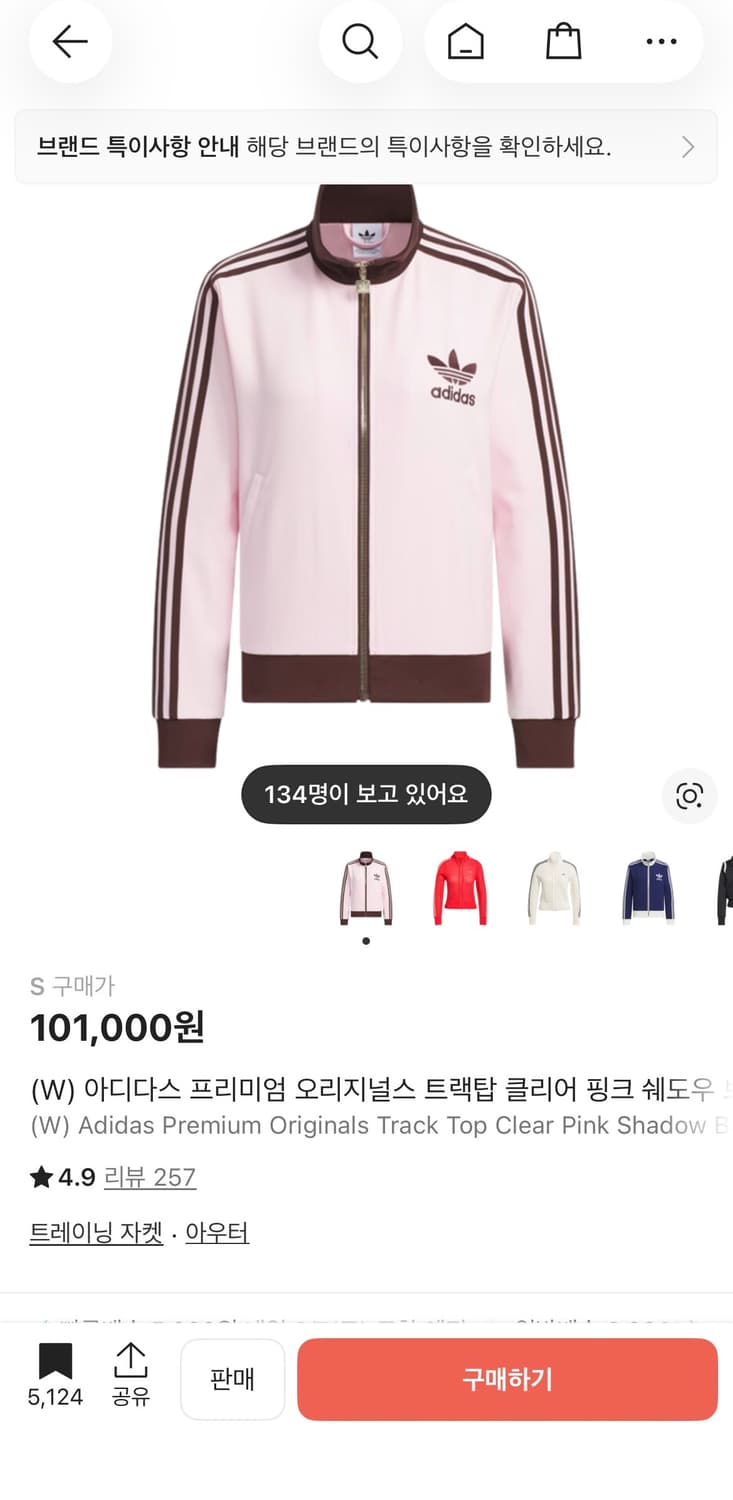
Task: Open the more options ellipsis menu
Action: [x=660, y=41]
